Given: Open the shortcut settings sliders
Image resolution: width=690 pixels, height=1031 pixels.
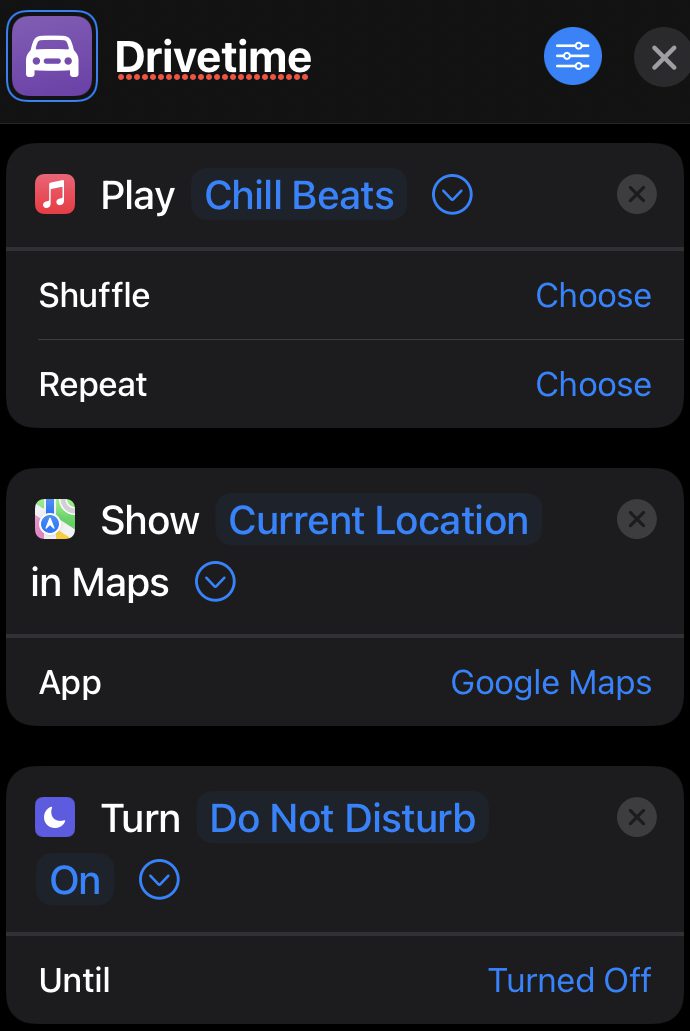Looking at the screenshot, I should tap(573, 56).
